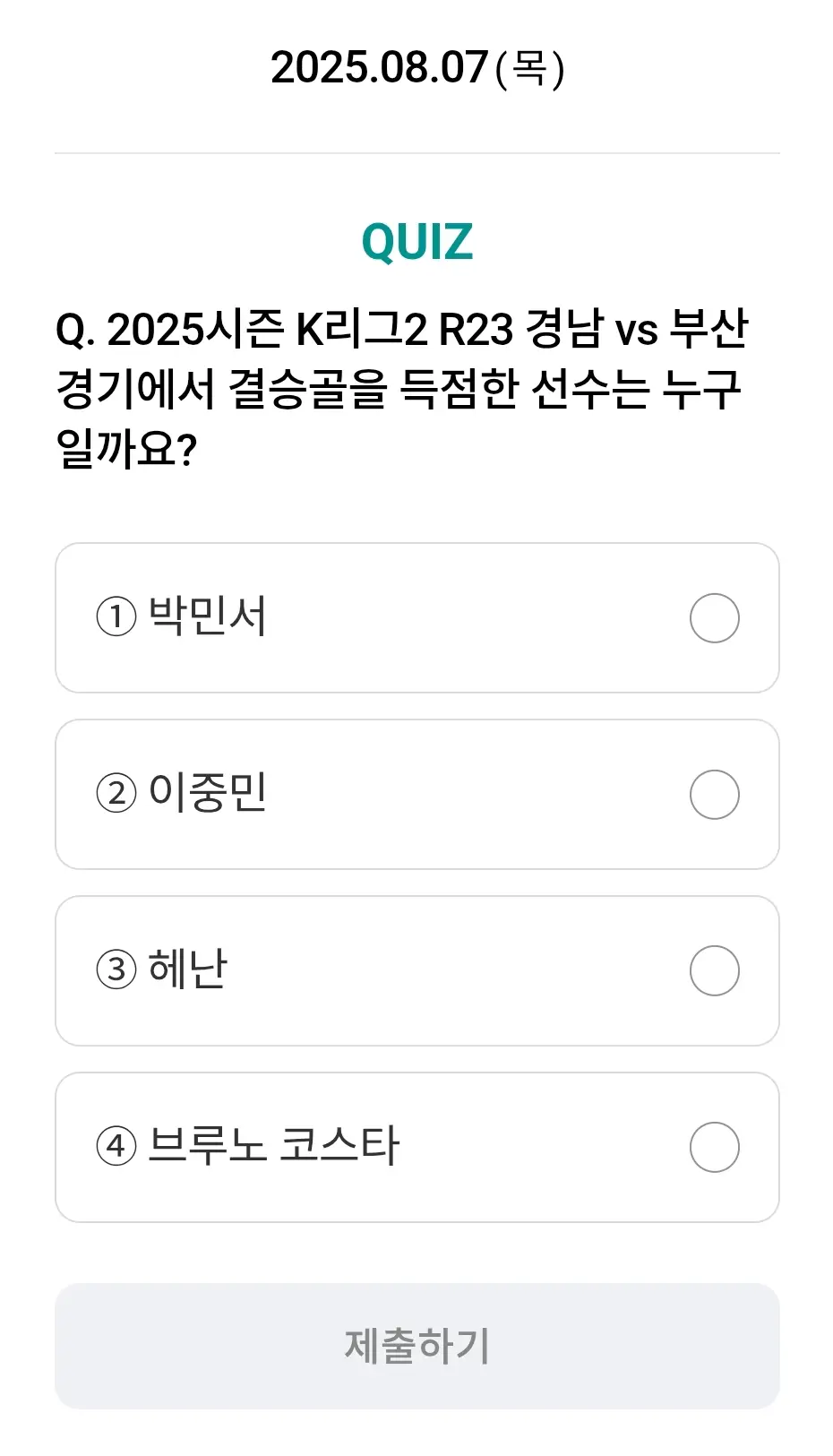Click the second answer card container
The width and height of the screenshot is (833, 1456).
416,794
